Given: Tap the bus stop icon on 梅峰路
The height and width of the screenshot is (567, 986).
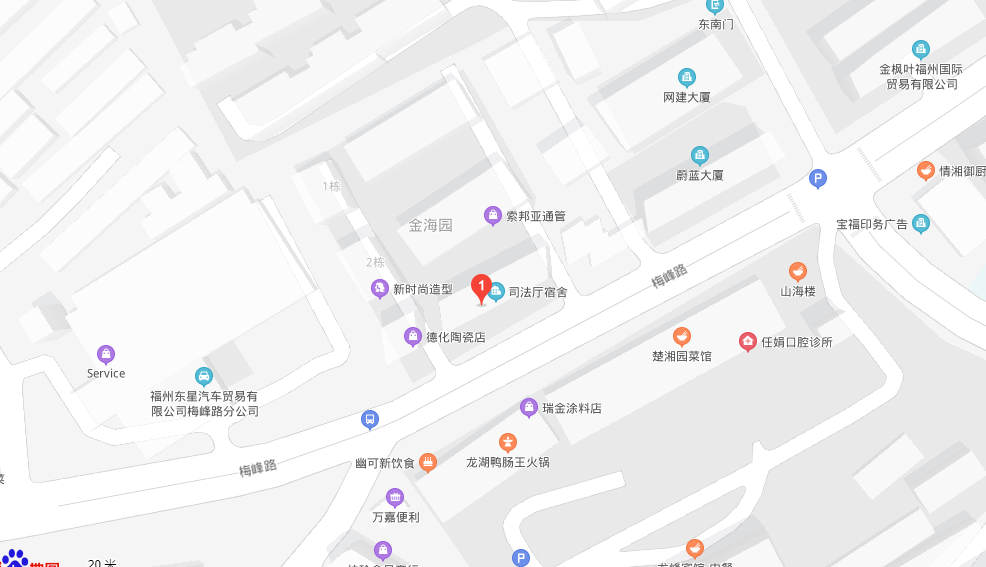Looking at the screenshot, I should tap(370, 420).
